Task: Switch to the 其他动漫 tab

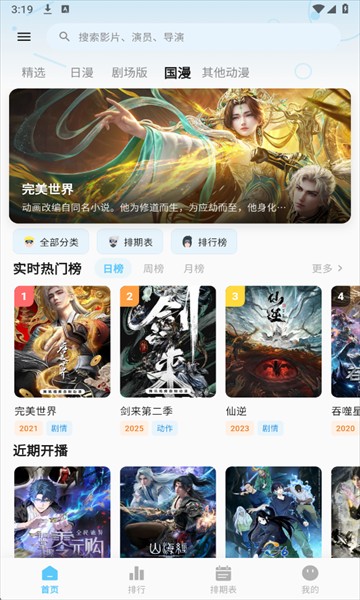Action: pyautogui.click(x=226, y=73)
